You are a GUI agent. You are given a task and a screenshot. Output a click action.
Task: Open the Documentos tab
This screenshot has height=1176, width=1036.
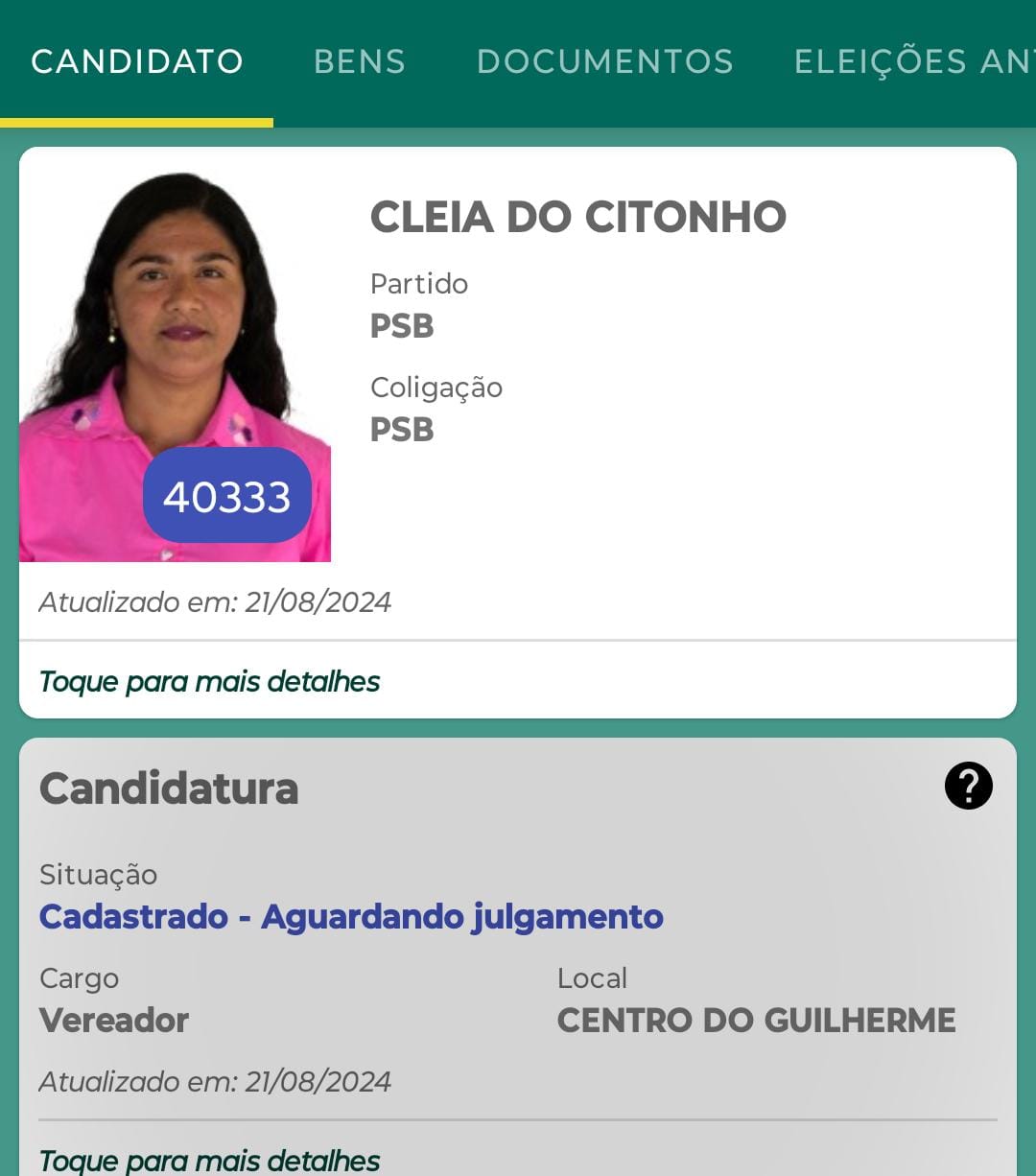coord(605,61)
